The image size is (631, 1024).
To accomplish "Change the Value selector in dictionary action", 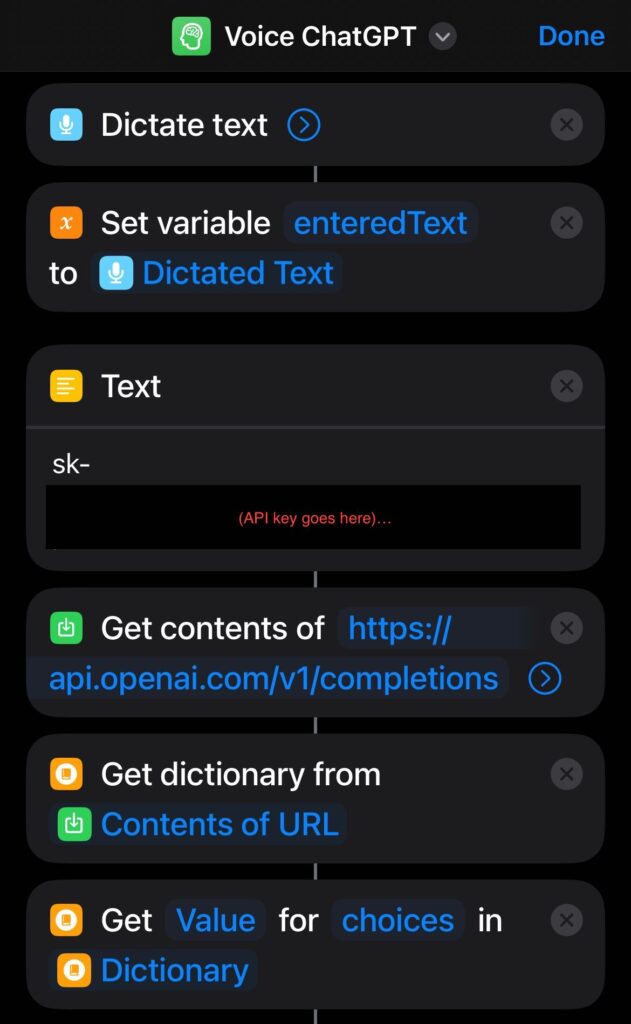I will (x=216, y=920).
